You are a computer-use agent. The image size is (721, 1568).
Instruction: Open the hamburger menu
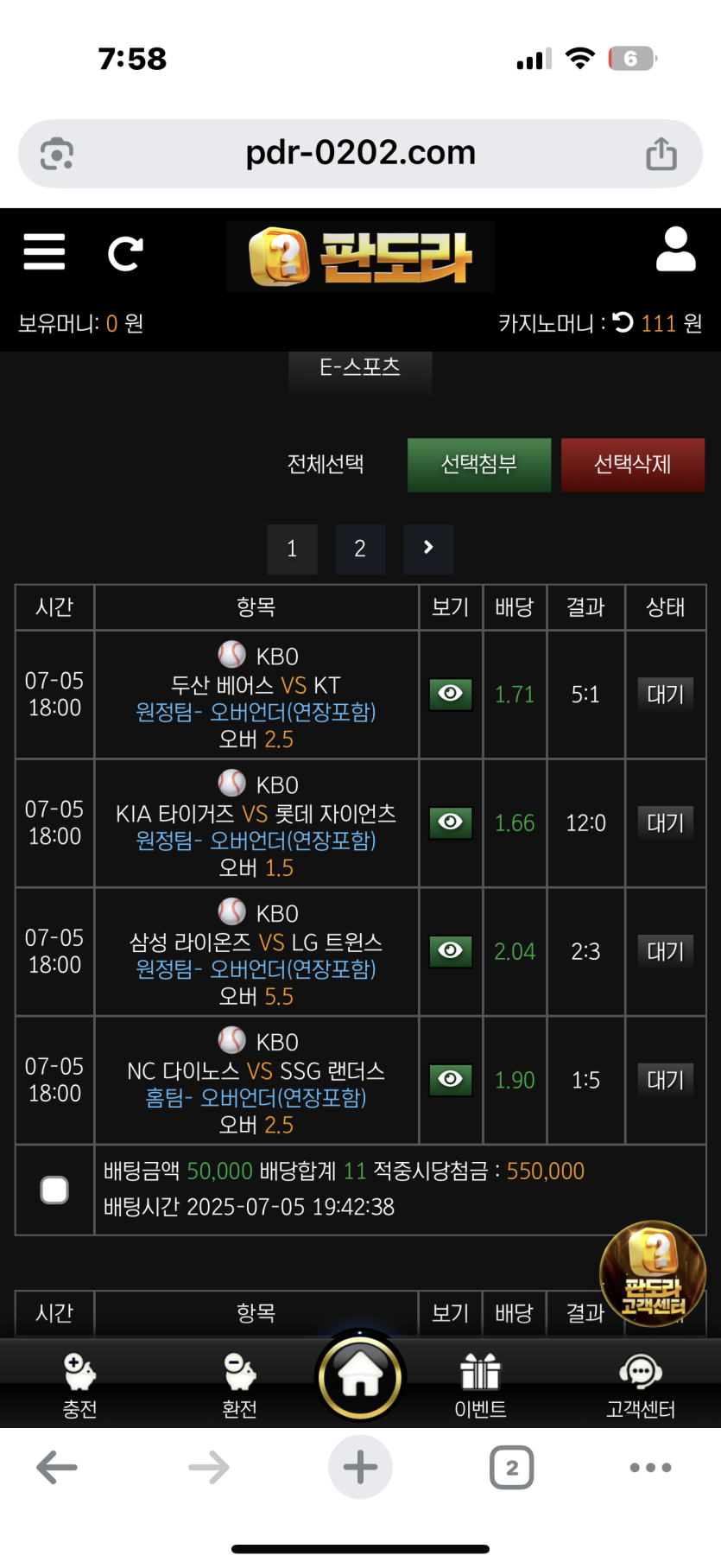[x=44, y=252]
